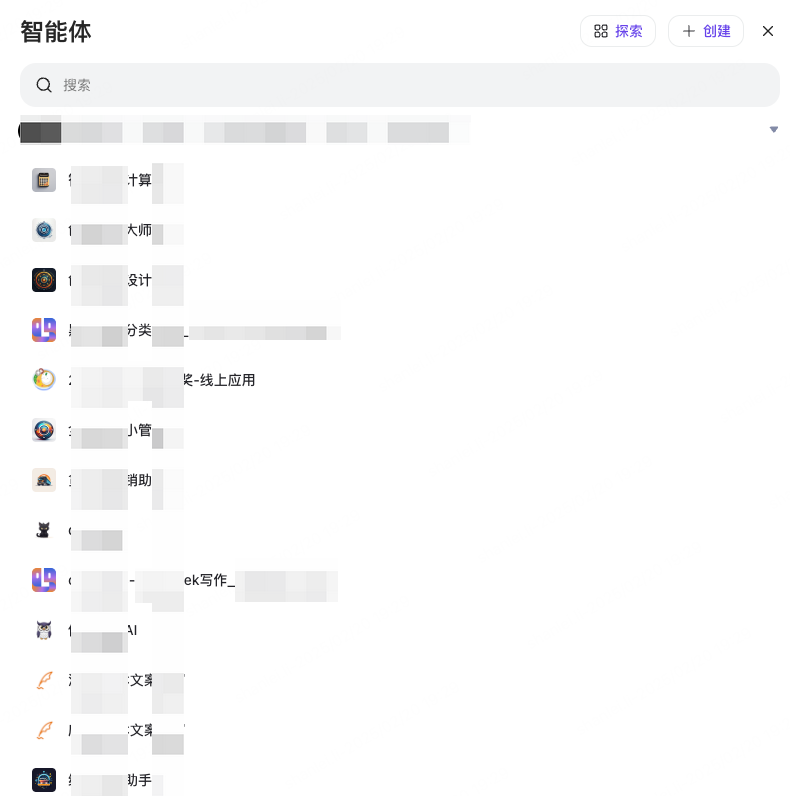This screenshot has height=796, width=790.
Task: Select the purple 分类 agent app icon
Action: 44,330
